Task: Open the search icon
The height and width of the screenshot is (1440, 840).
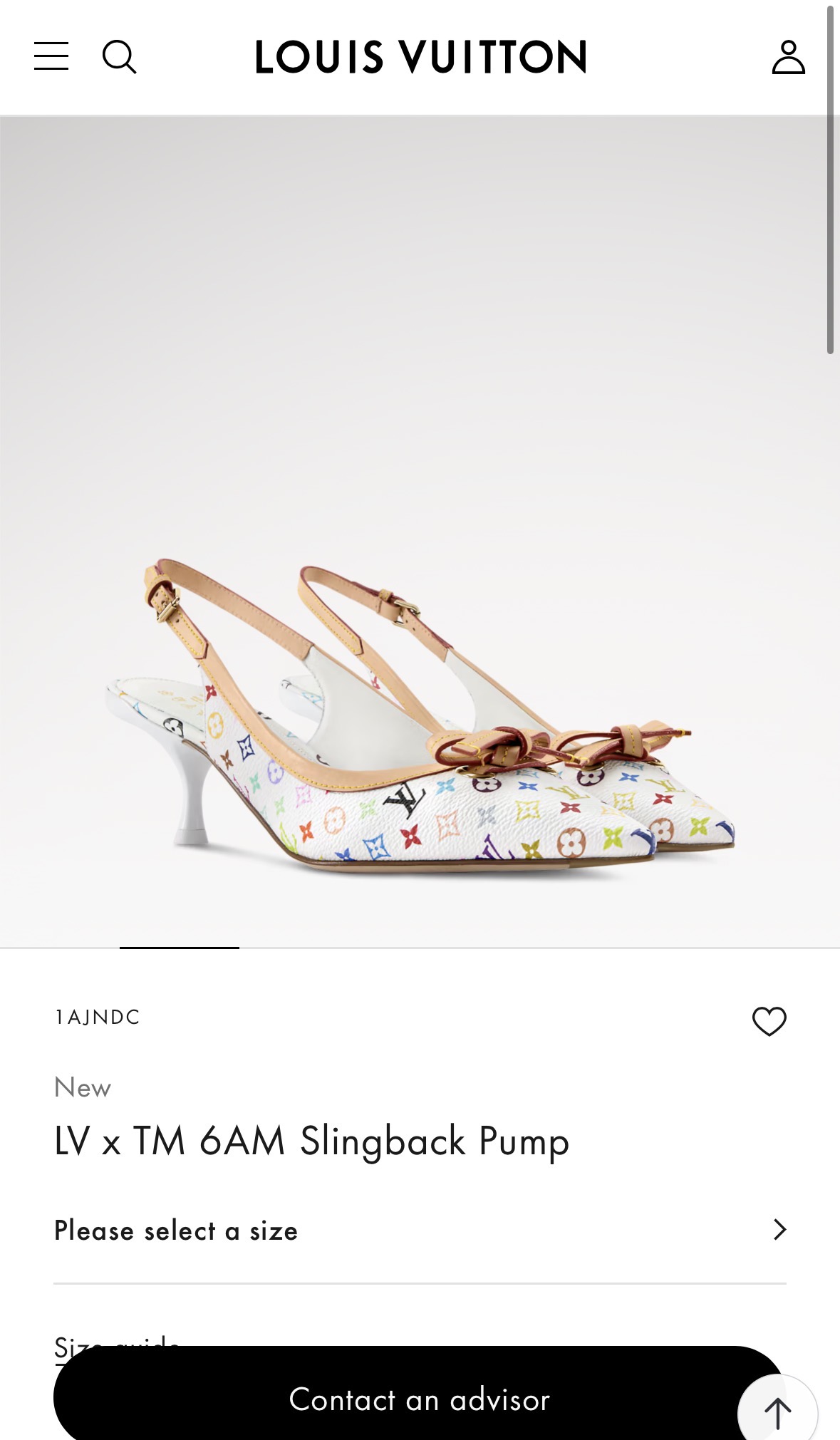Action: 119,57
